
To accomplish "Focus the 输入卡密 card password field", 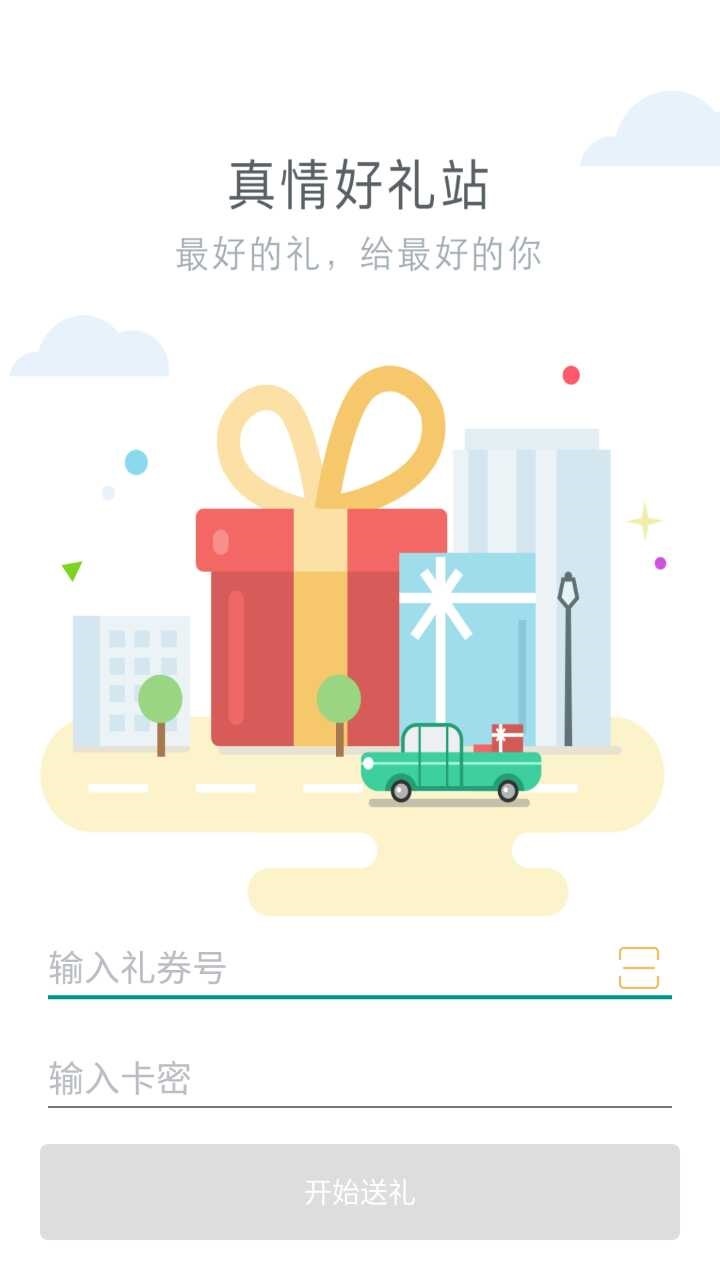I will point(358,1079).
